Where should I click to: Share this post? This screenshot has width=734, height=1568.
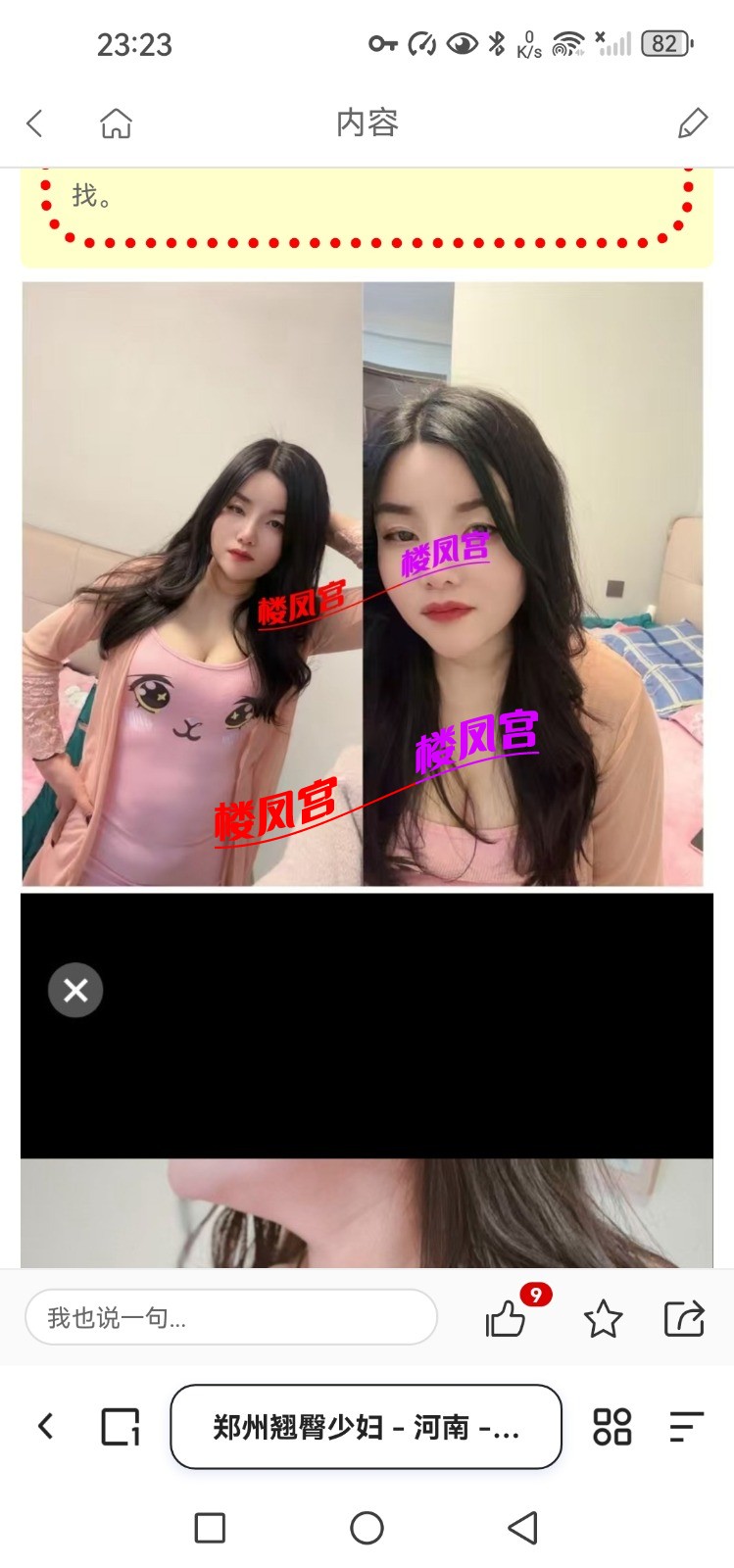click(x=683, y=1319)
